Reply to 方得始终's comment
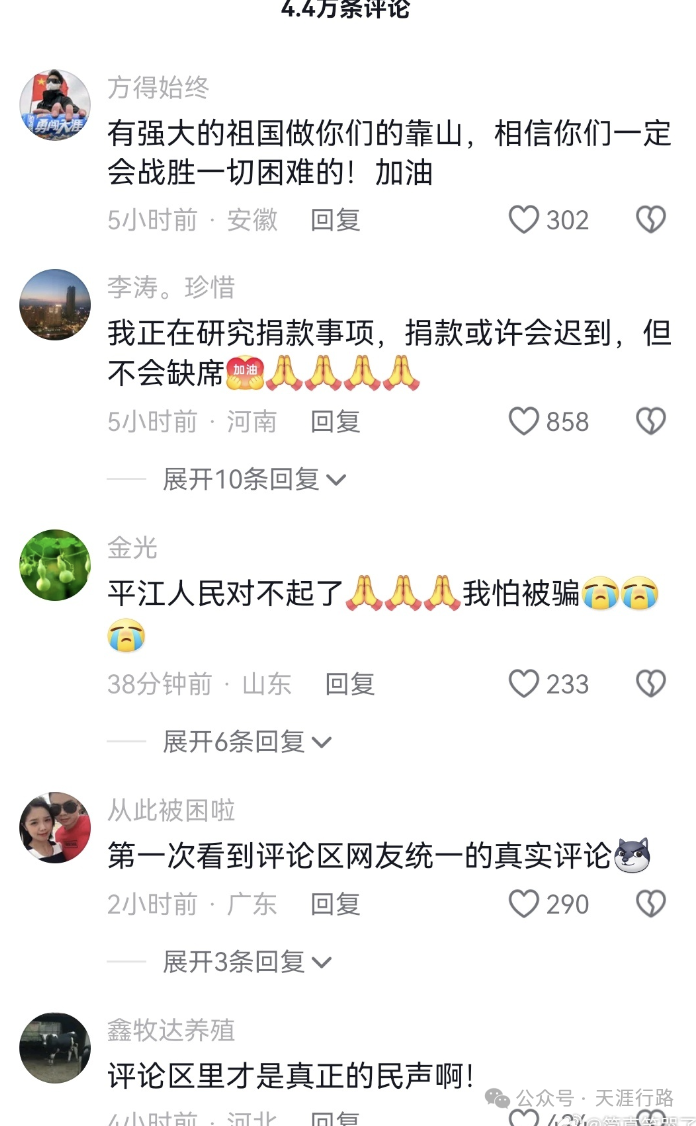 (x=335, y=220)
